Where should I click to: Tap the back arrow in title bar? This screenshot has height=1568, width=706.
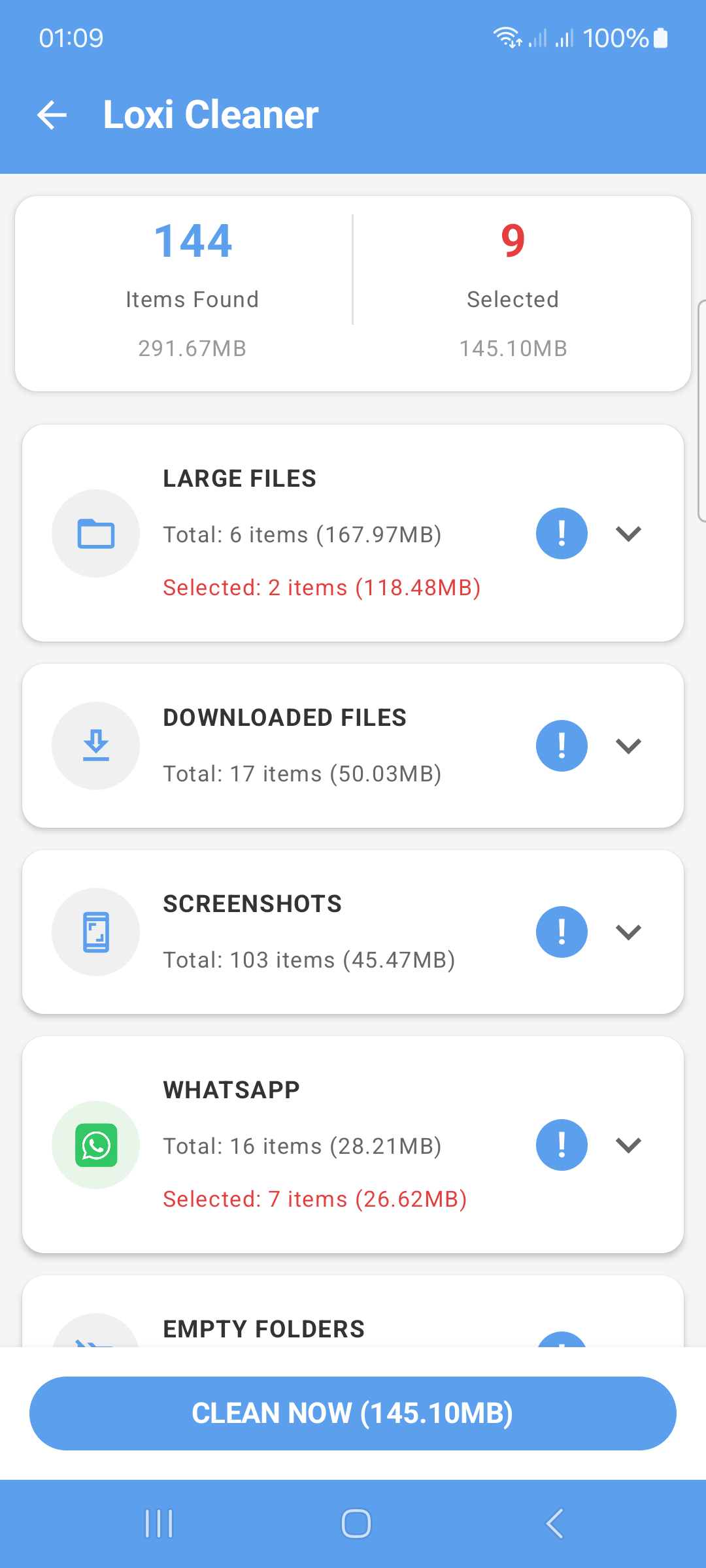52,114
